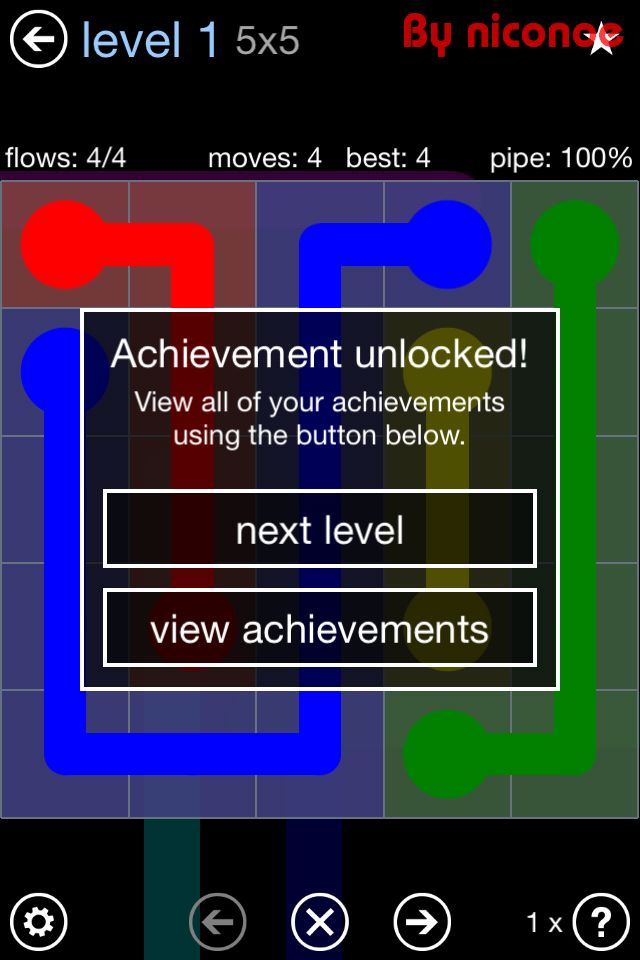This screenshot has width=640, height=960.
Task: Reset the board with the X icon
Action: tap(320, 921)
